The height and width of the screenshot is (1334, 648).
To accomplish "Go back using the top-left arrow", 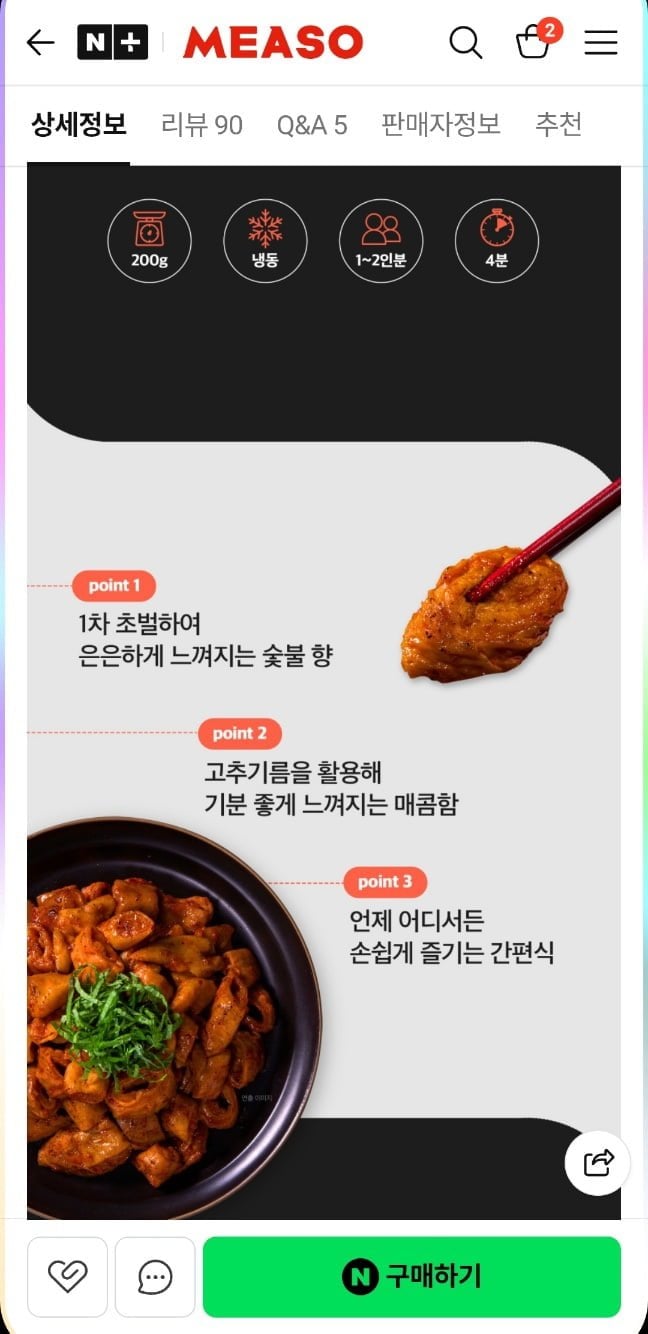I will (x=40, y=43).
